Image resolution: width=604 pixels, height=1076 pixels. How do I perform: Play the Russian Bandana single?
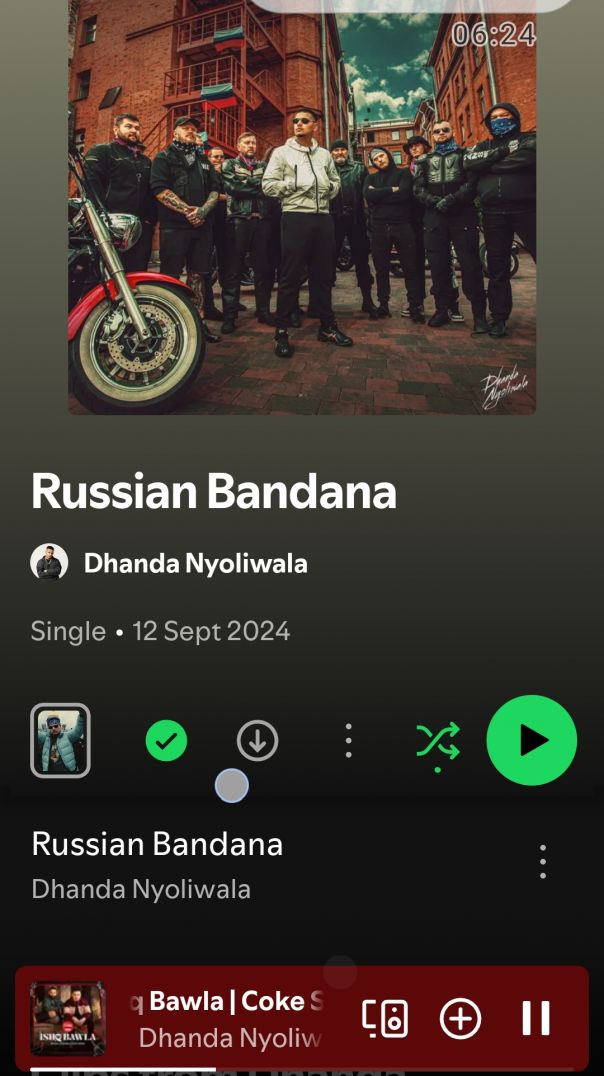(531, 740)
